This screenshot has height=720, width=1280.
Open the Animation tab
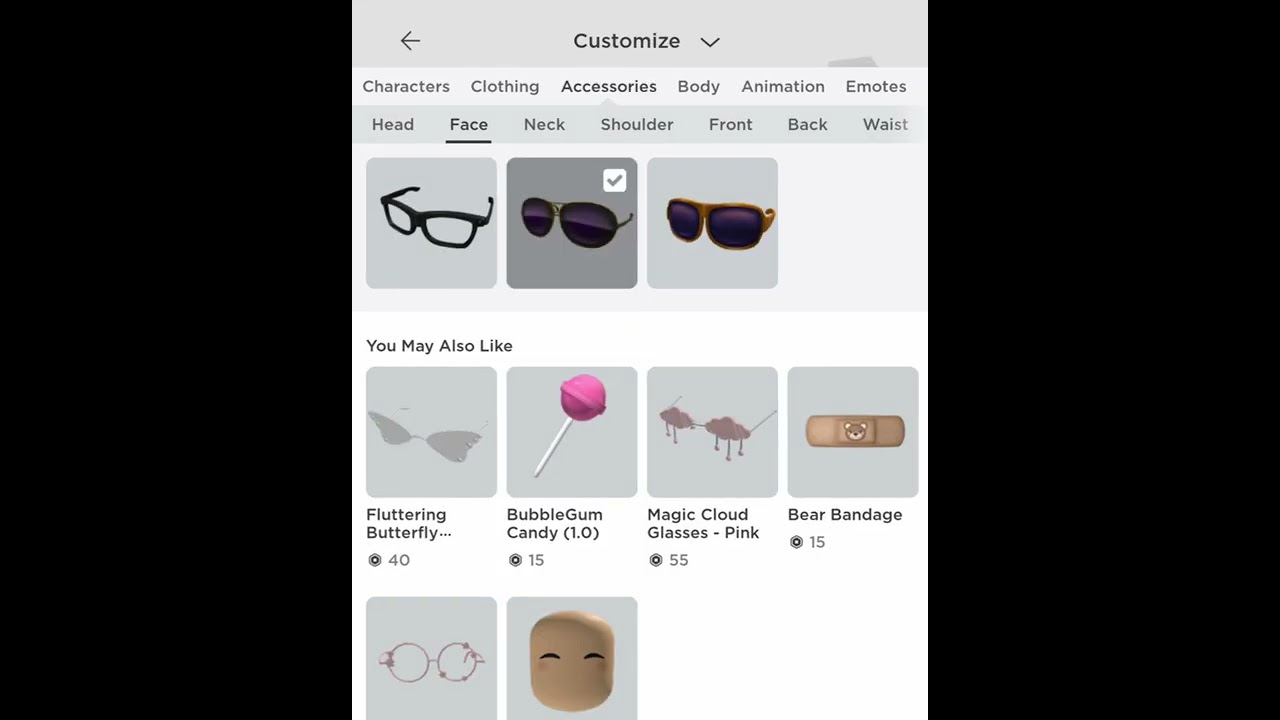(783, 87)
